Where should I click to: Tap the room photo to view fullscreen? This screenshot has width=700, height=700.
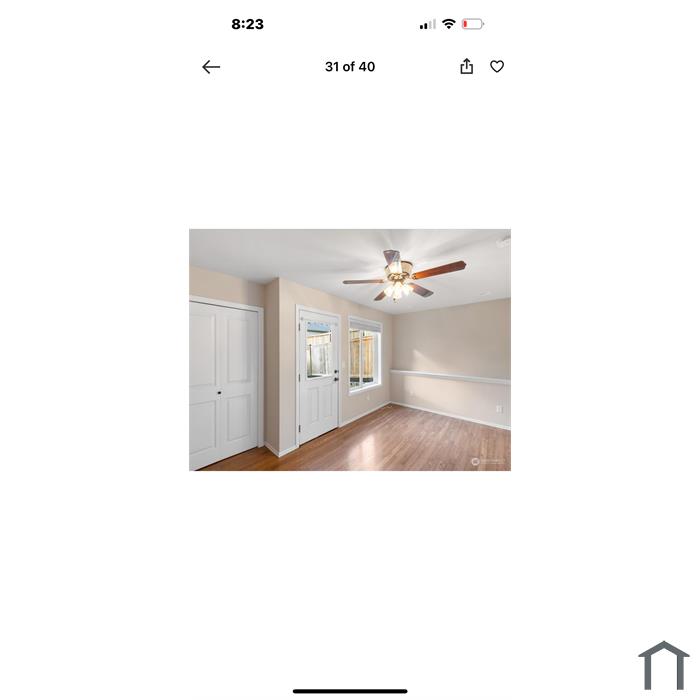tap(350, 350)
